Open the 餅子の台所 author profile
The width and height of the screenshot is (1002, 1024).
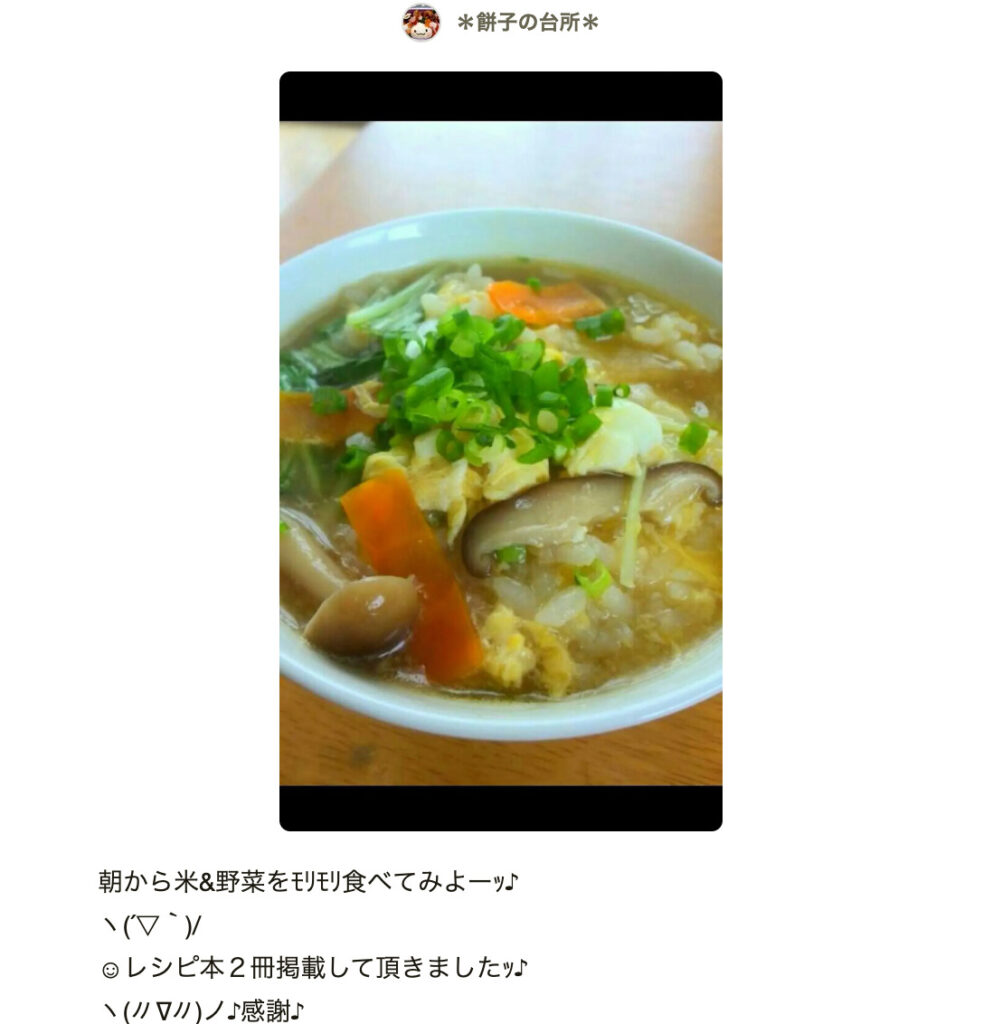[527, 22]
